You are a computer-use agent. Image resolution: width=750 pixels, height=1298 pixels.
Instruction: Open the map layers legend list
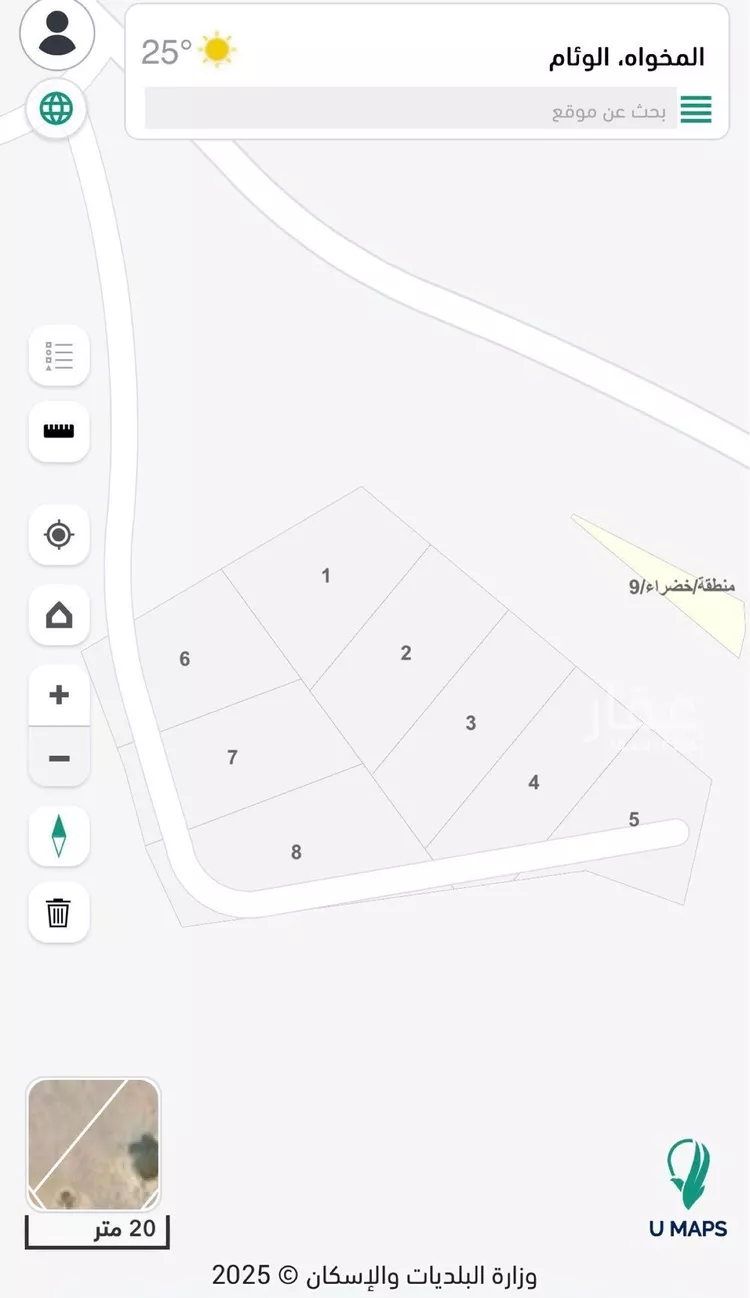(x=59, y=356)
